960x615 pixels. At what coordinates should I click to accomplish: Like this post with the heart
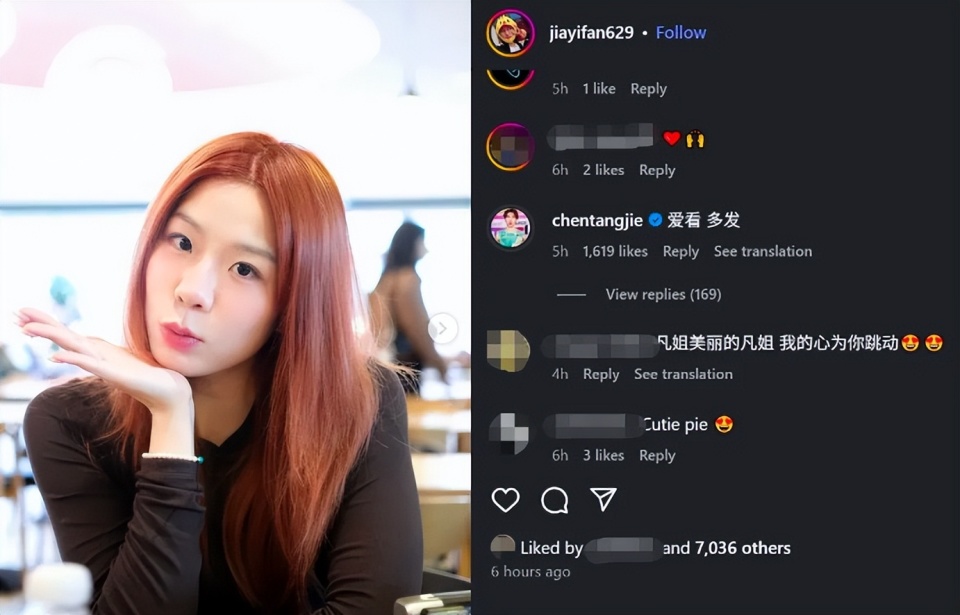coord(506,500)
